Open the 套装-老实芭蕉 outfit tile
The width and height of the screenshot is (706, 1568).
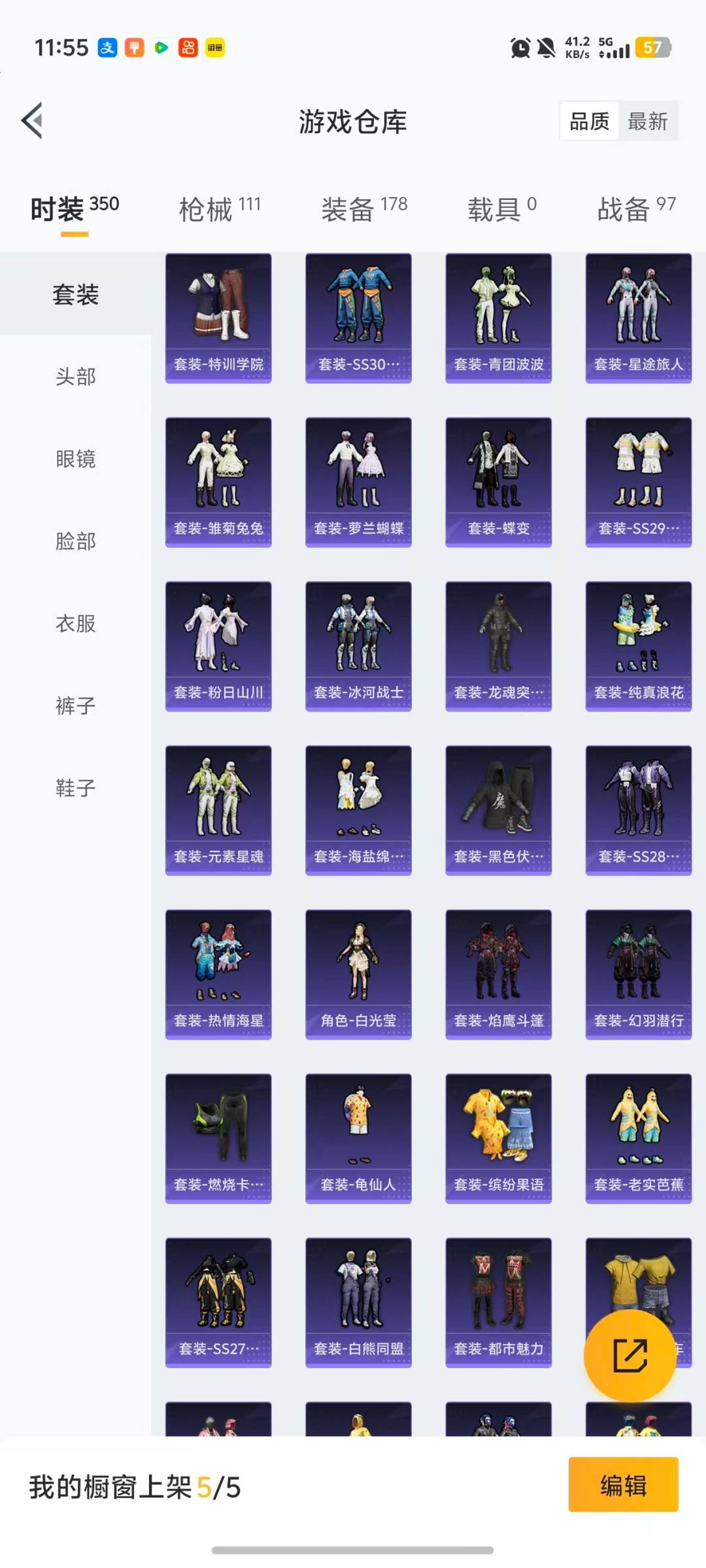638,1138
